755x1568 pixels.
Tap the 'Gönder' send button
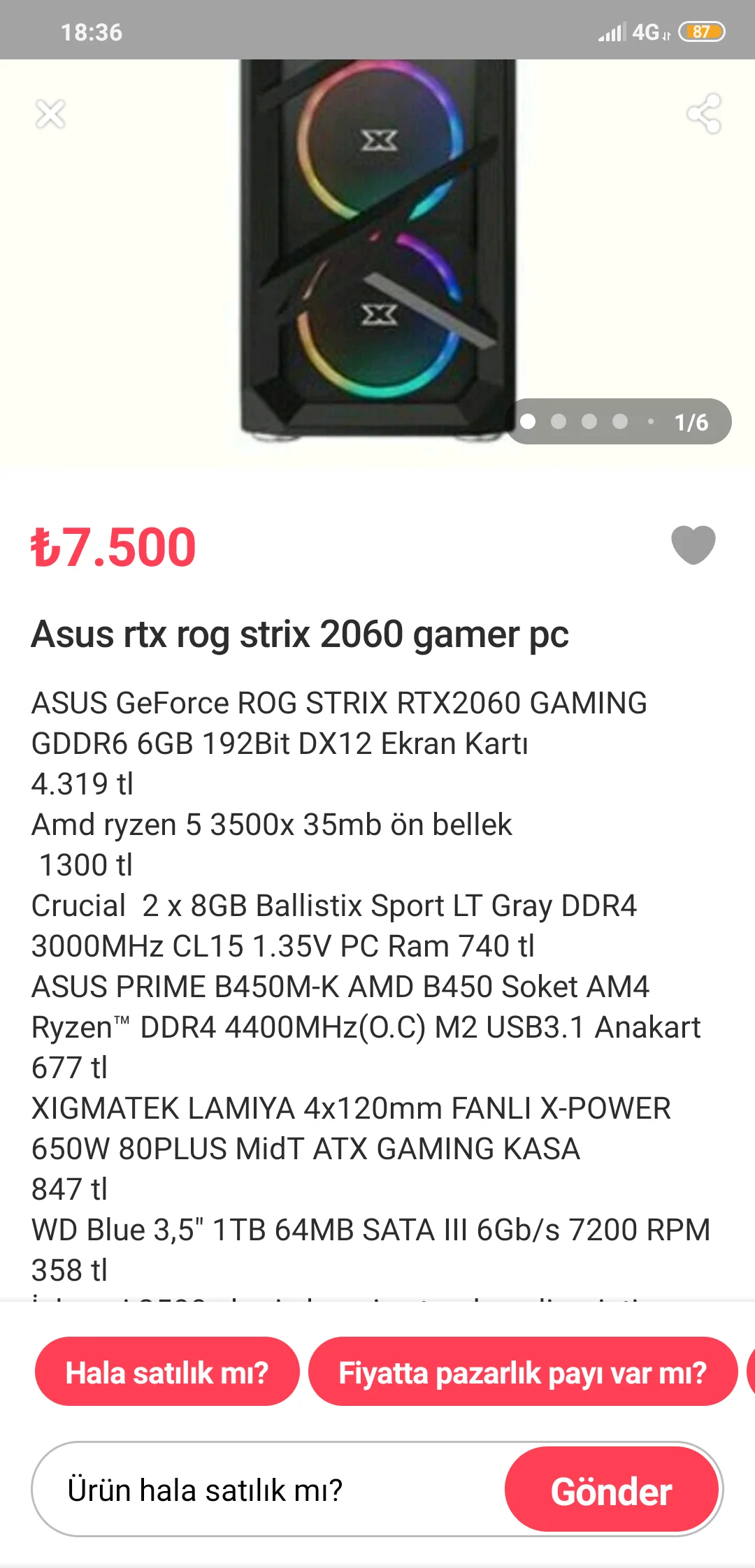tap(611, 1490)
